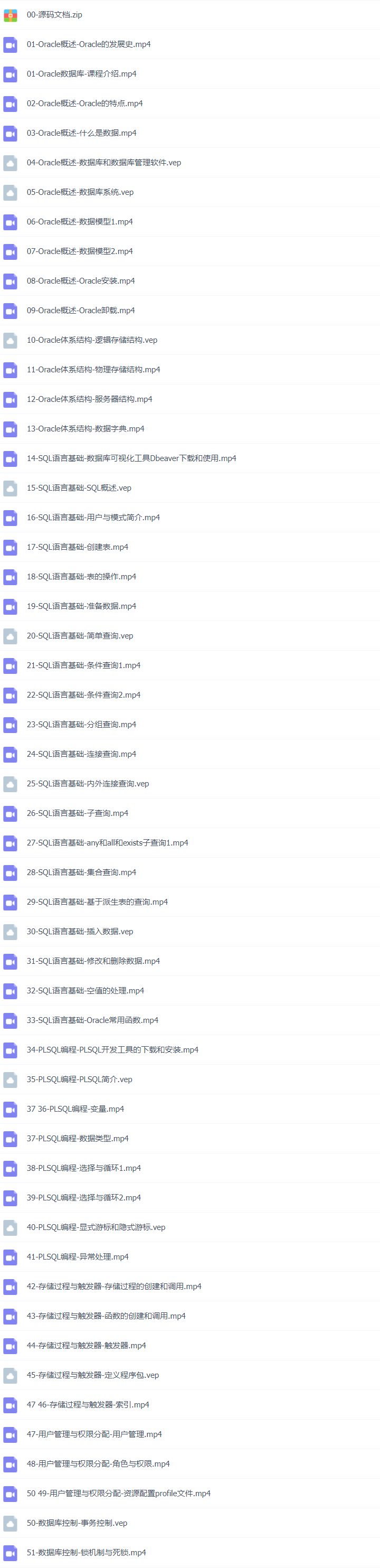Play 48-用户管理与权限分配-角色与权限.mp4

[x=98, y=1463]
